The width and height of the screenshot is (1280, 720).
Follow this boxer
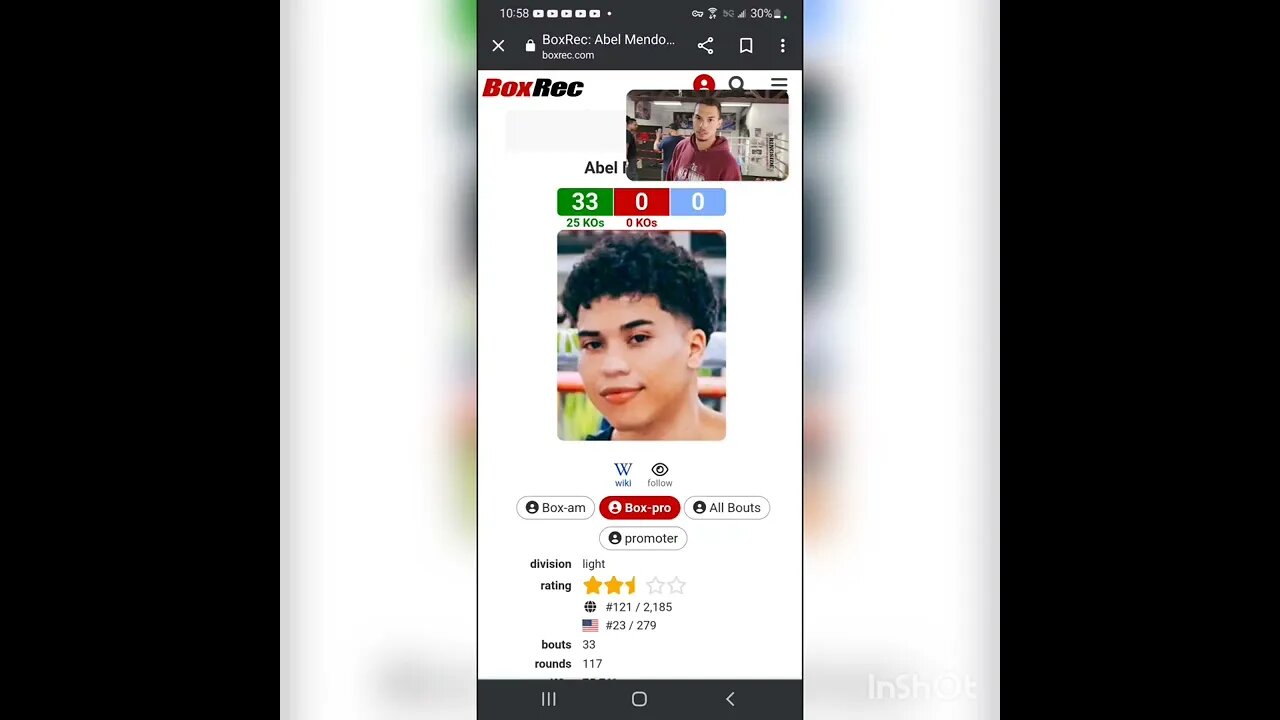tap(659, 474)
